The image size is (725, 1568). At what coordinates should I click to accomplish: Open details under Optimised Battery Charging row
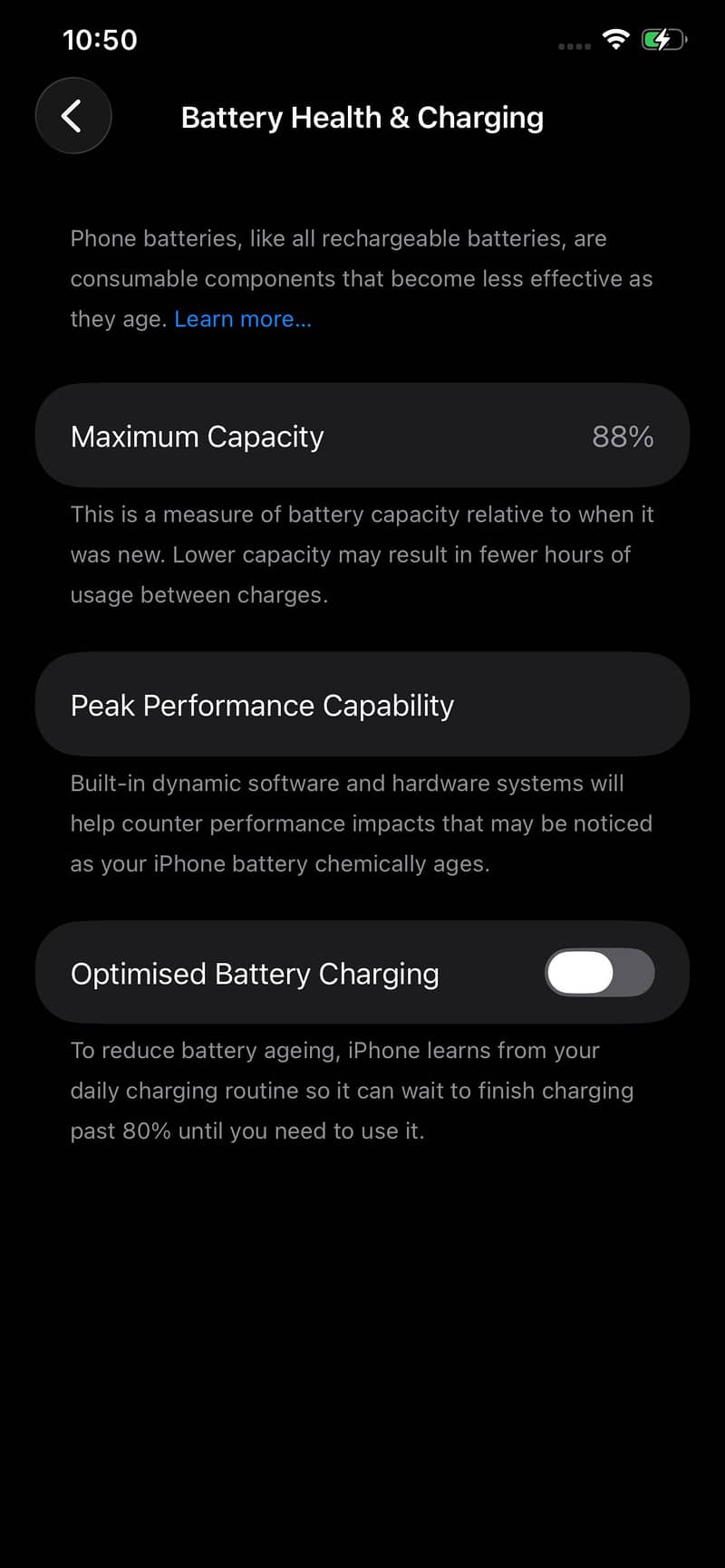(x=362, y=972)
